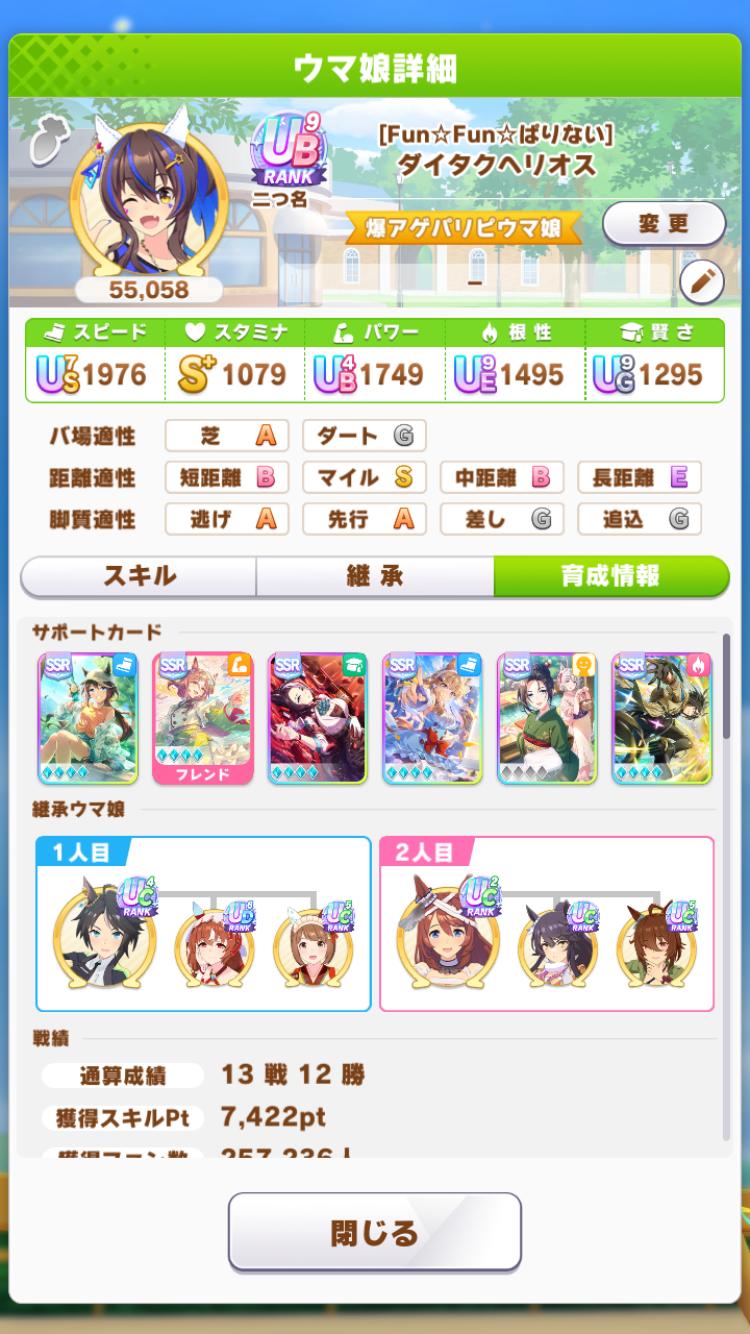This screenshot has width=750, height=1334.
Task: Tap the 変更 button to change the title
Action: click(x=664, y=223)
